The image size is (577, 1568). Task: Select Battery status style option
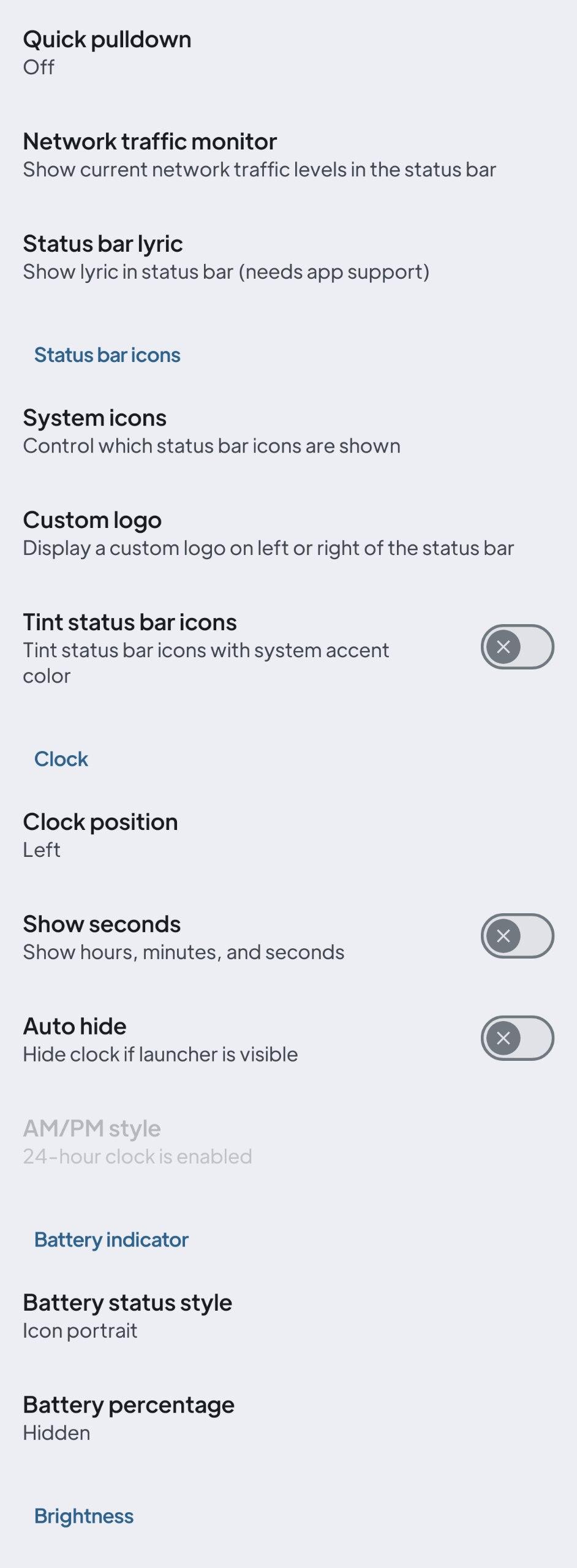click(x=127, y=1316)
